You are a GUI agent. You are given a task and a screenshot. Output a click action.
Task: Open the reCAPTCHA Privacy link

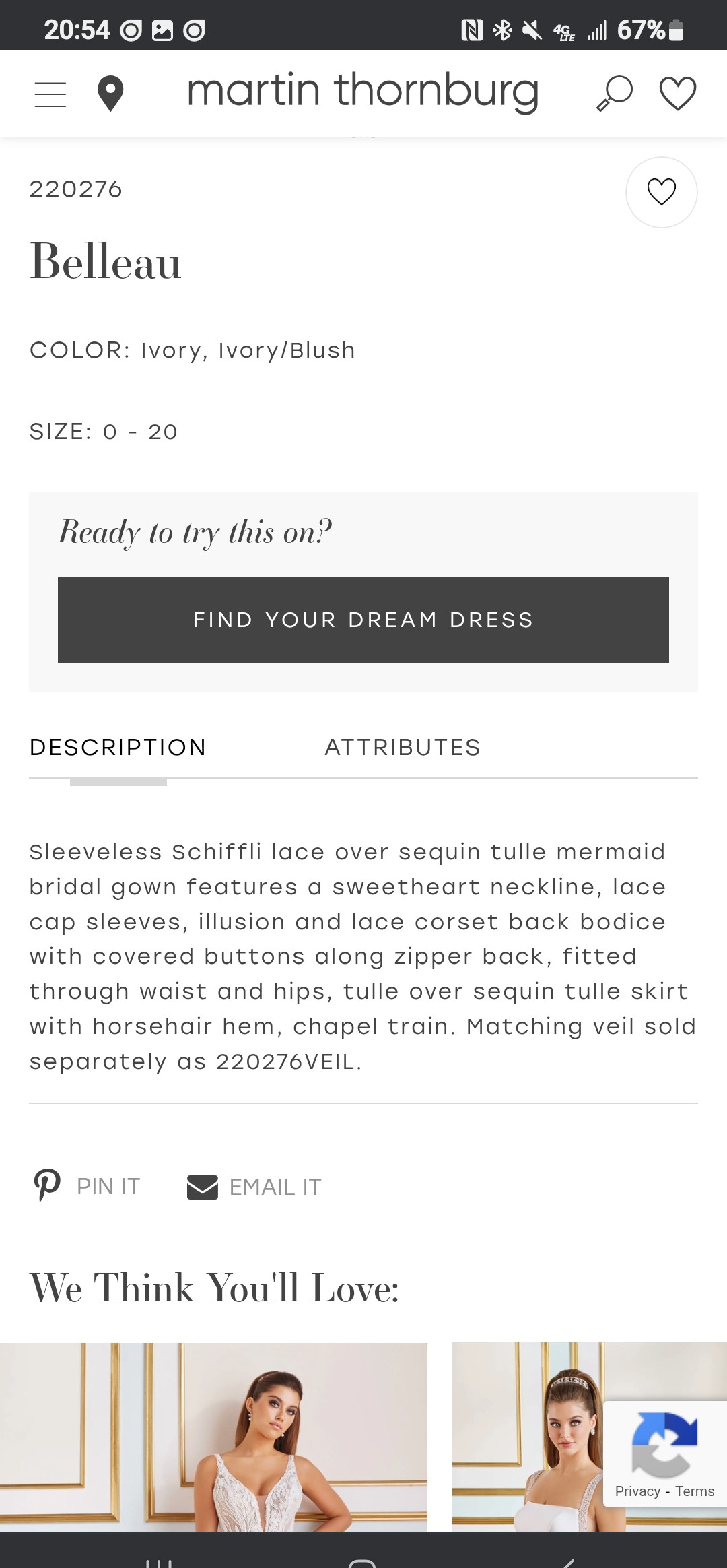(x=637, y=1491)
